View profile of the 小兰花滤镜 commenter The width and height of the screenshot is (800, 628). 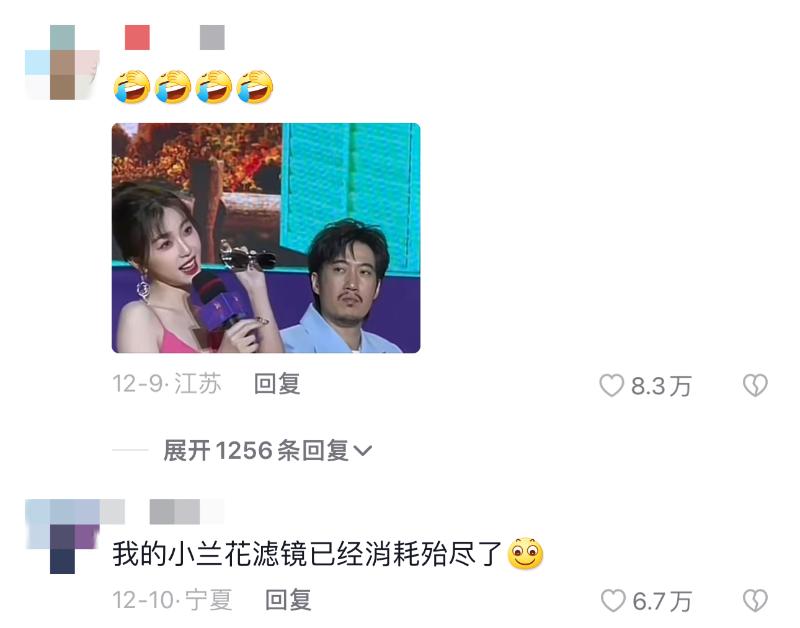[x=62, y=535]
